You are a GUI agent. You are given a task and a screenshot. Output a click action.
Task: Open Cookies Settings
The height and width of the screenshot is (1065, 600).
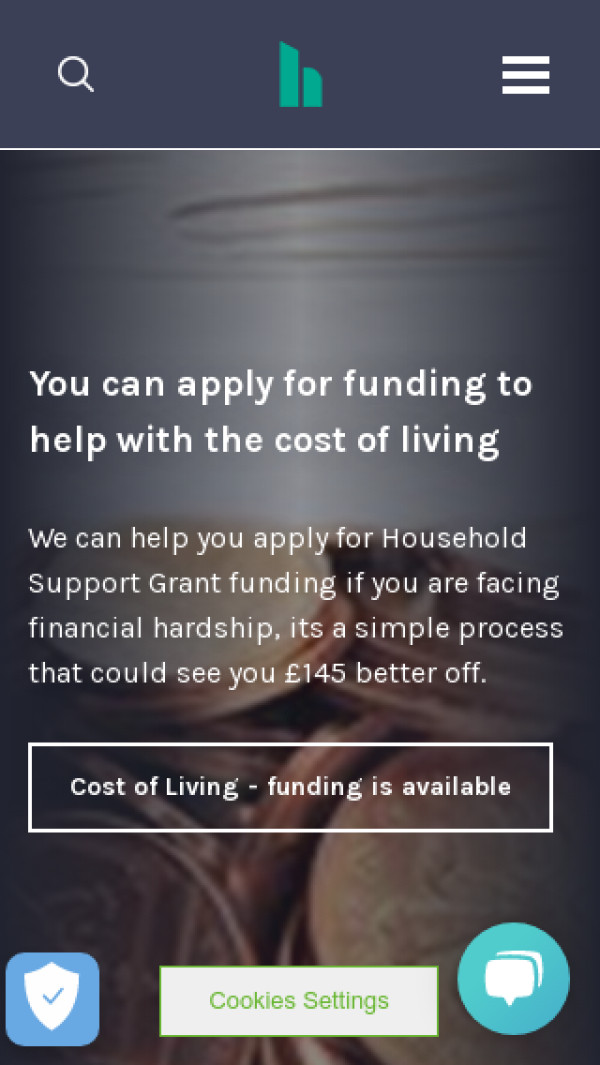tap(298, 1000)
